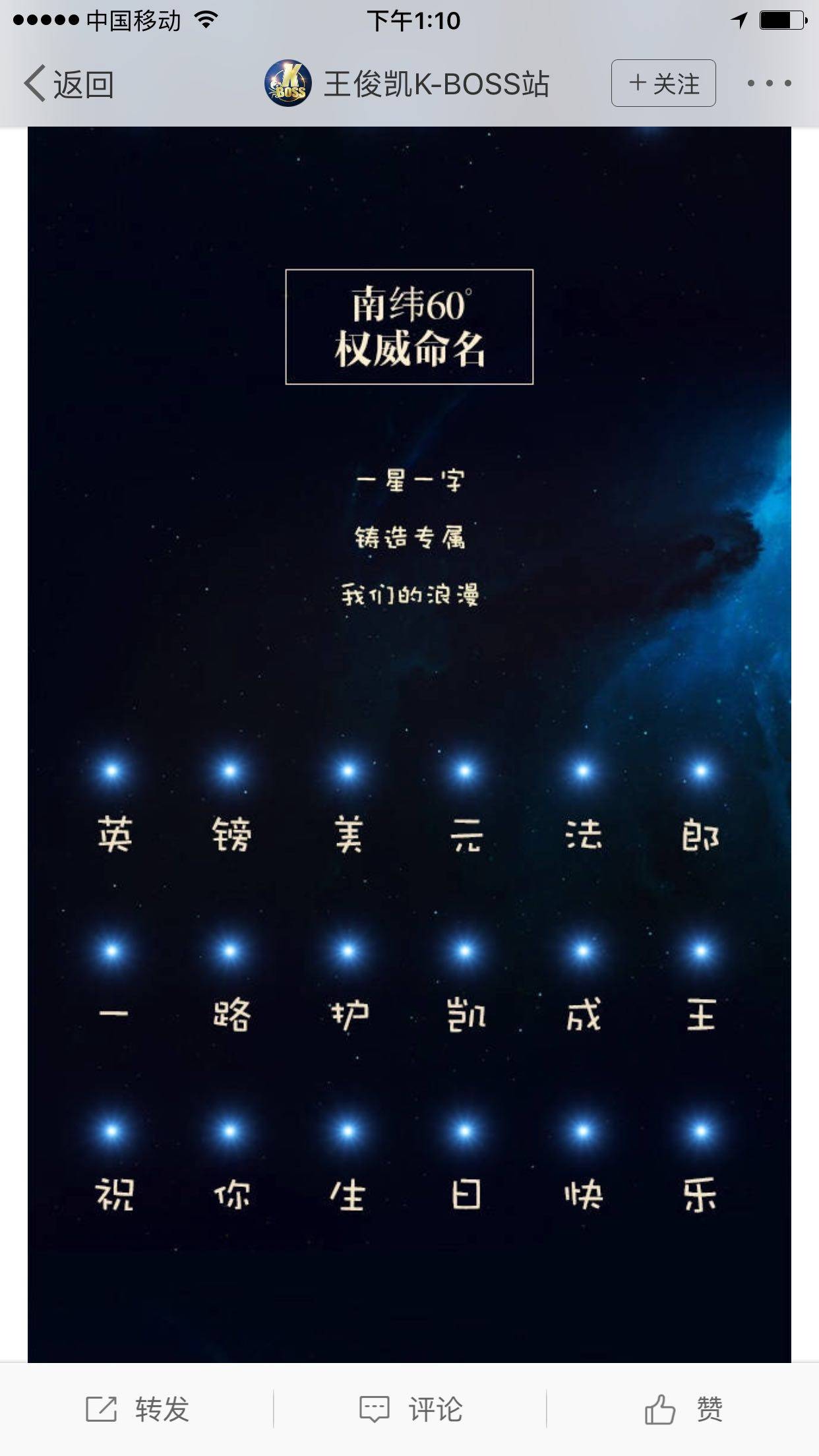Open the 王俊凯K-BOSS站 profile avatar
819x1456 pixels.
coord(288,84)
